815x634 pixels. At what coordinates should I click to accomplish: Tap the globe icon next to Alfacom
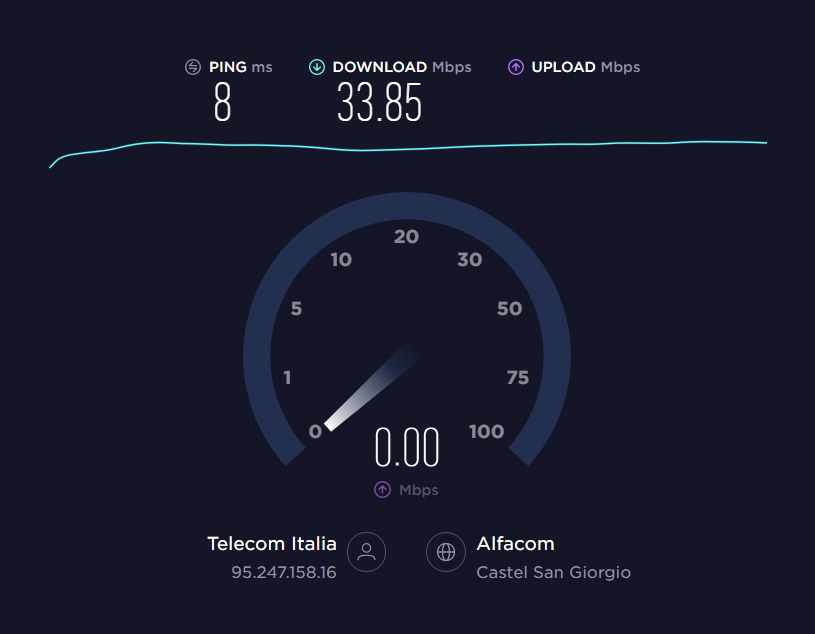click(x=446, y=552)
